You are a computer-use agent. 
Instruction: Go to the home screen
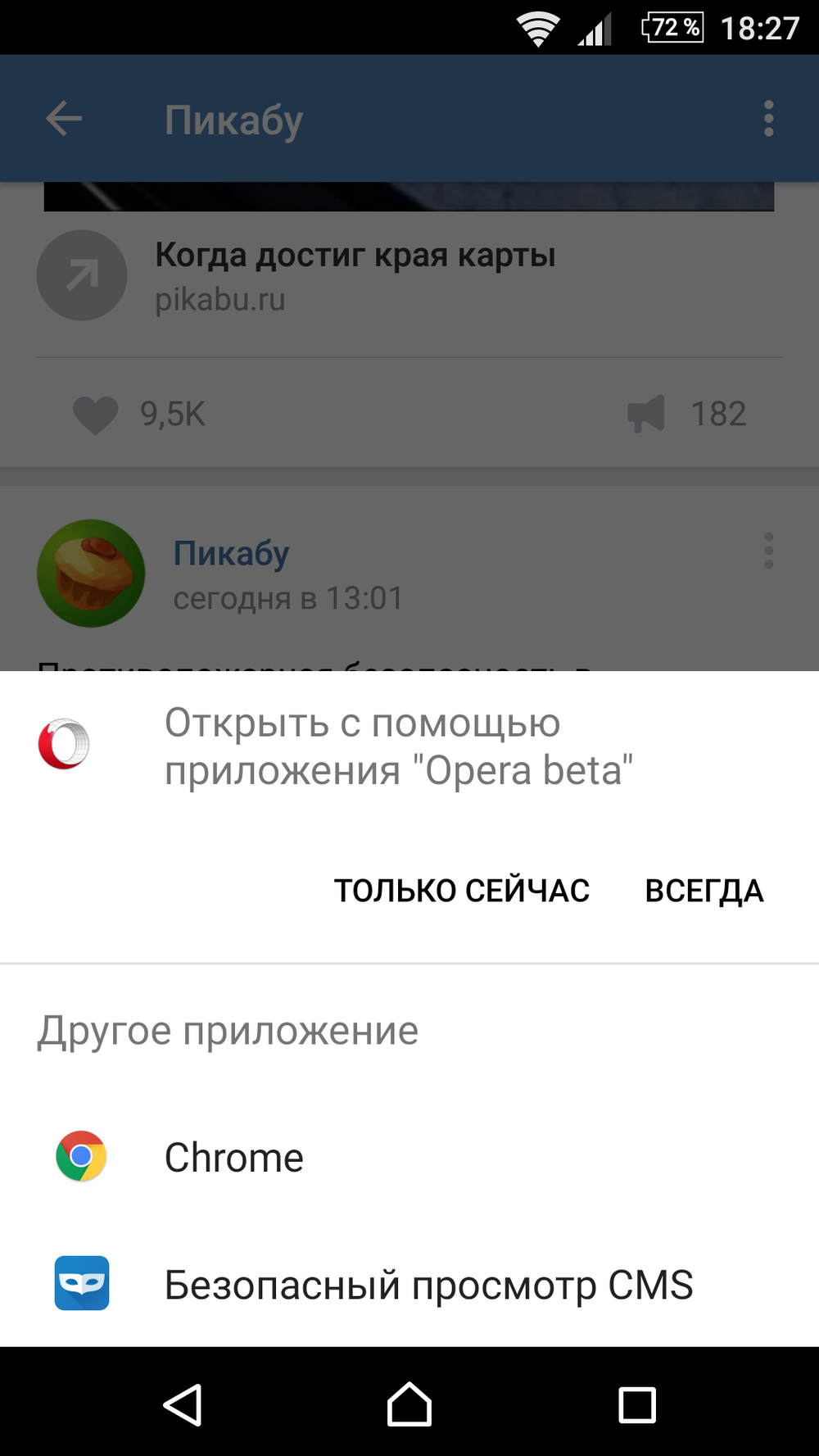pyautogui.click(x=409, y=1404)
